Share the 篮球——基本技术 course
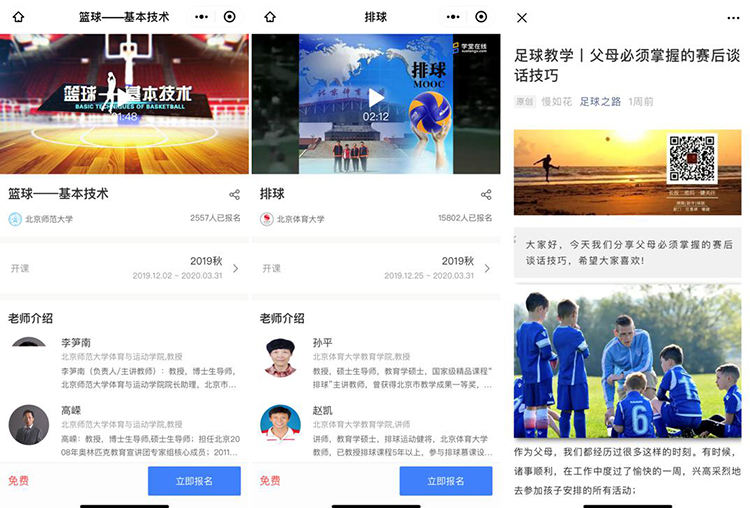The width and height of the screenshot is (750, 508). point(234,194)
